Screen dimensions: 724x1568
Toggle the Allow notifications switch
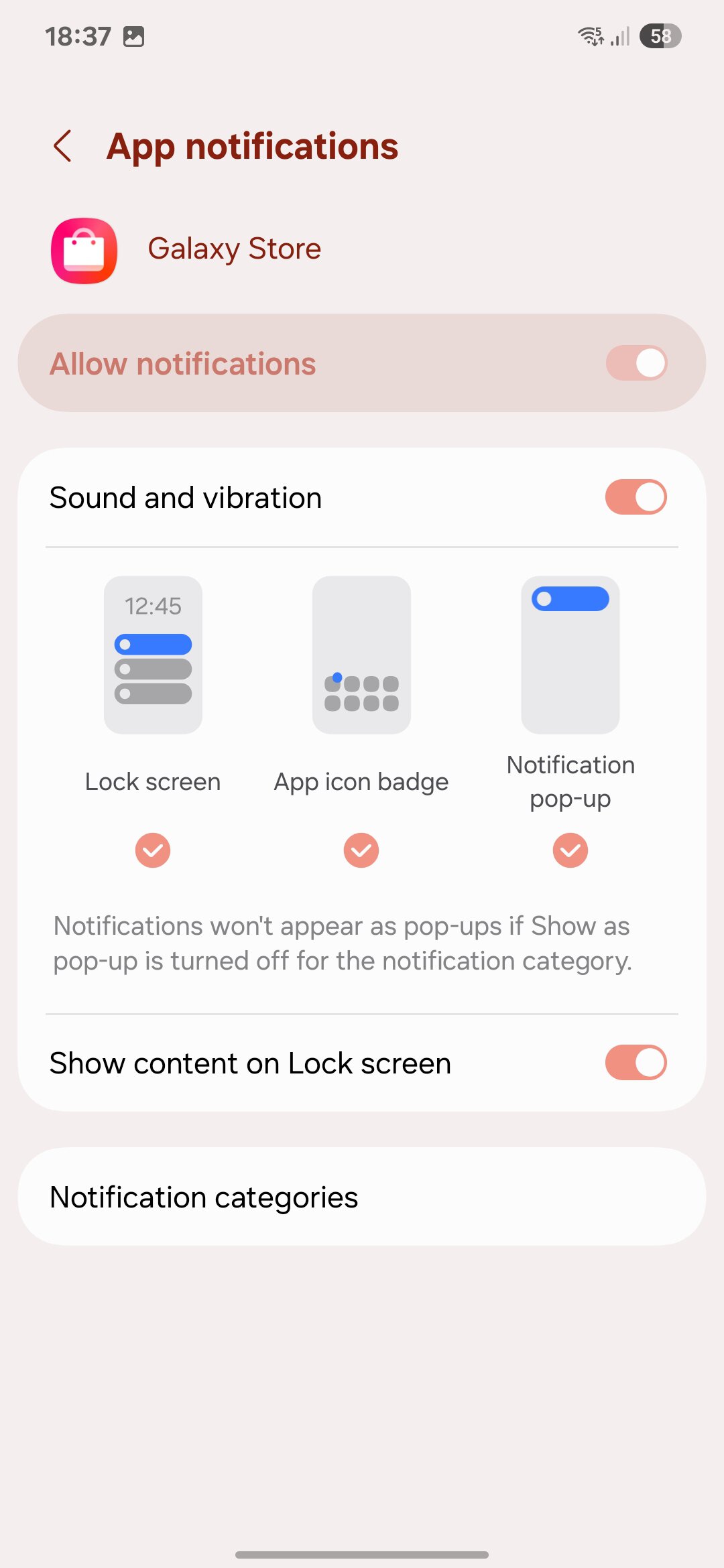(x=636, y=363)
